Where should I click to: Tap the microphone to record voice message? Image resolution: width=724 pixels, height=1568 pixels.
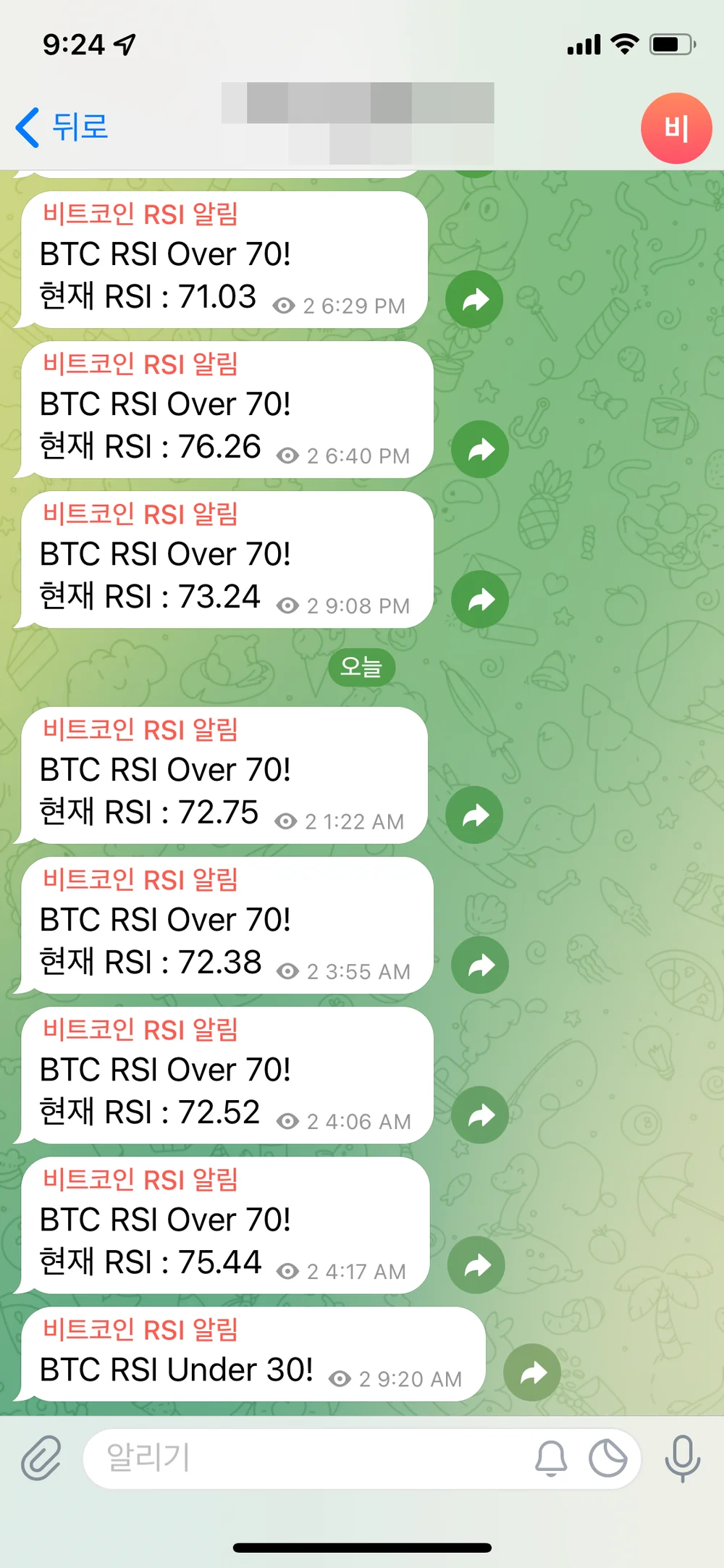click(x=681, y=1459)
